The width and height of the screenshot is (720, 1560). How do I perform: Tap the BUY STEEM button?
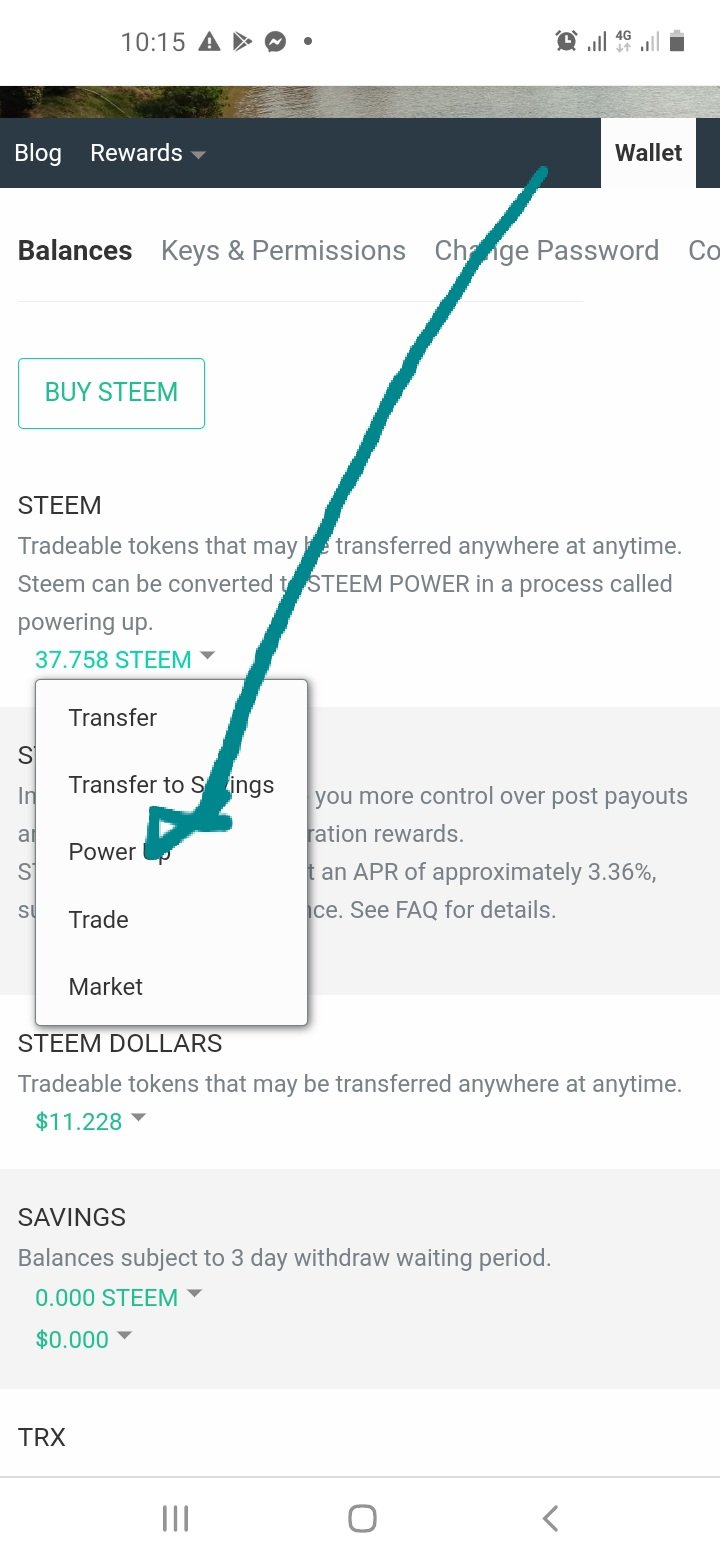[111, 393]
